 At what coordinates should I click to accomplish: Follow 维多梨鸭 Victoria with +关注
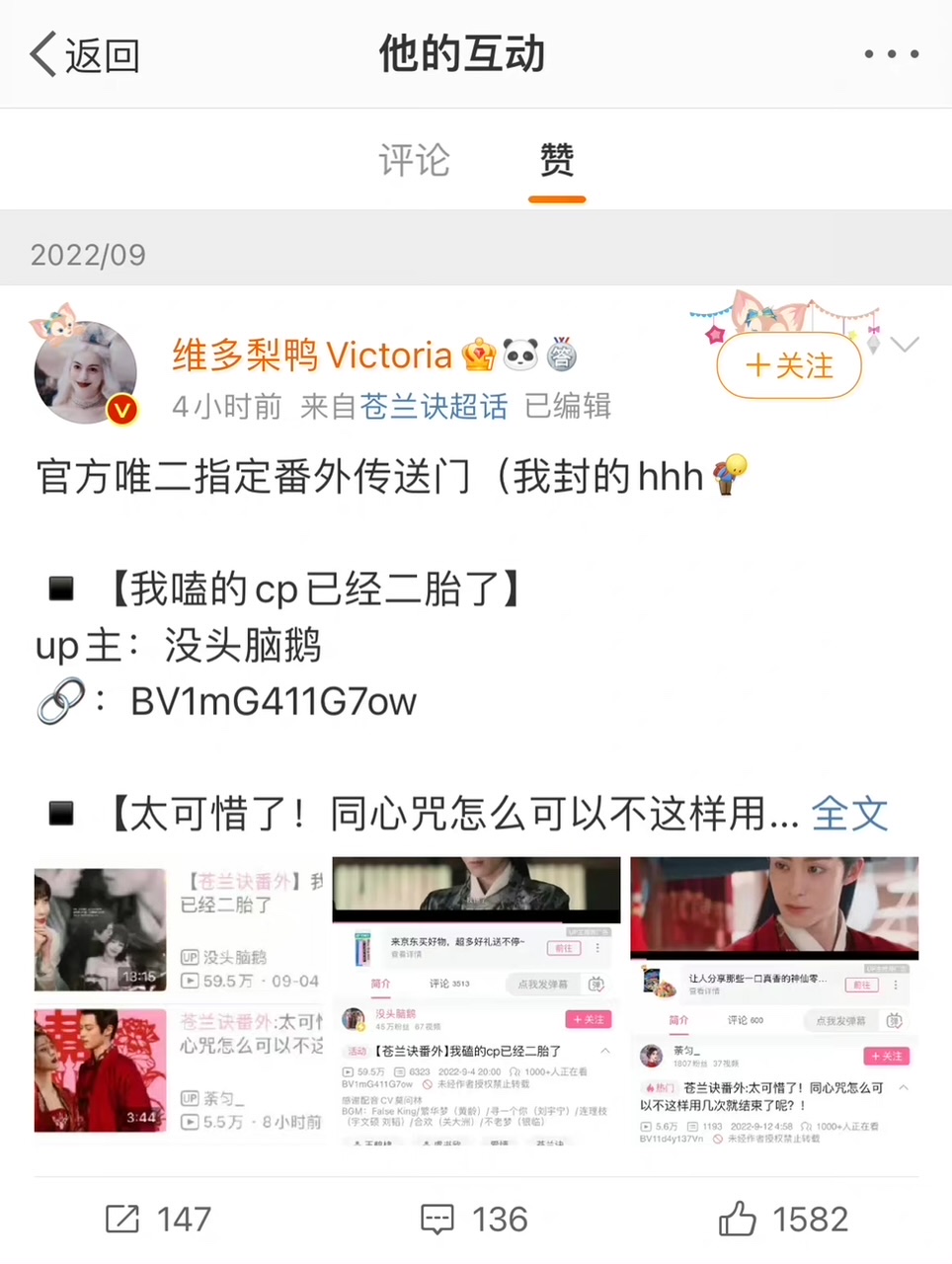pos(789,366)
